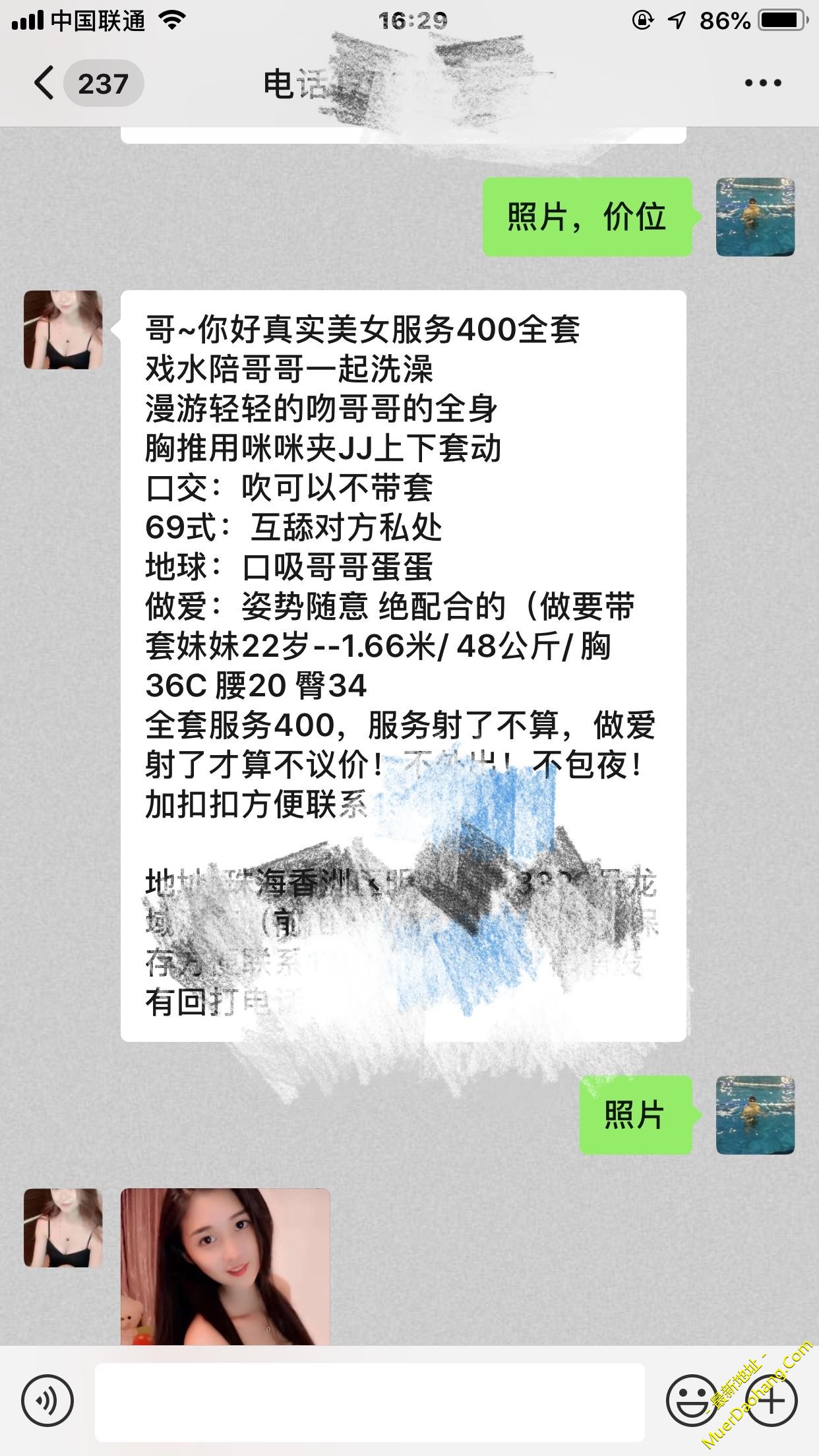Open the plus attachments panel
The height and width of the screenshot is (1456, 819).
[x=771, y=1401]
